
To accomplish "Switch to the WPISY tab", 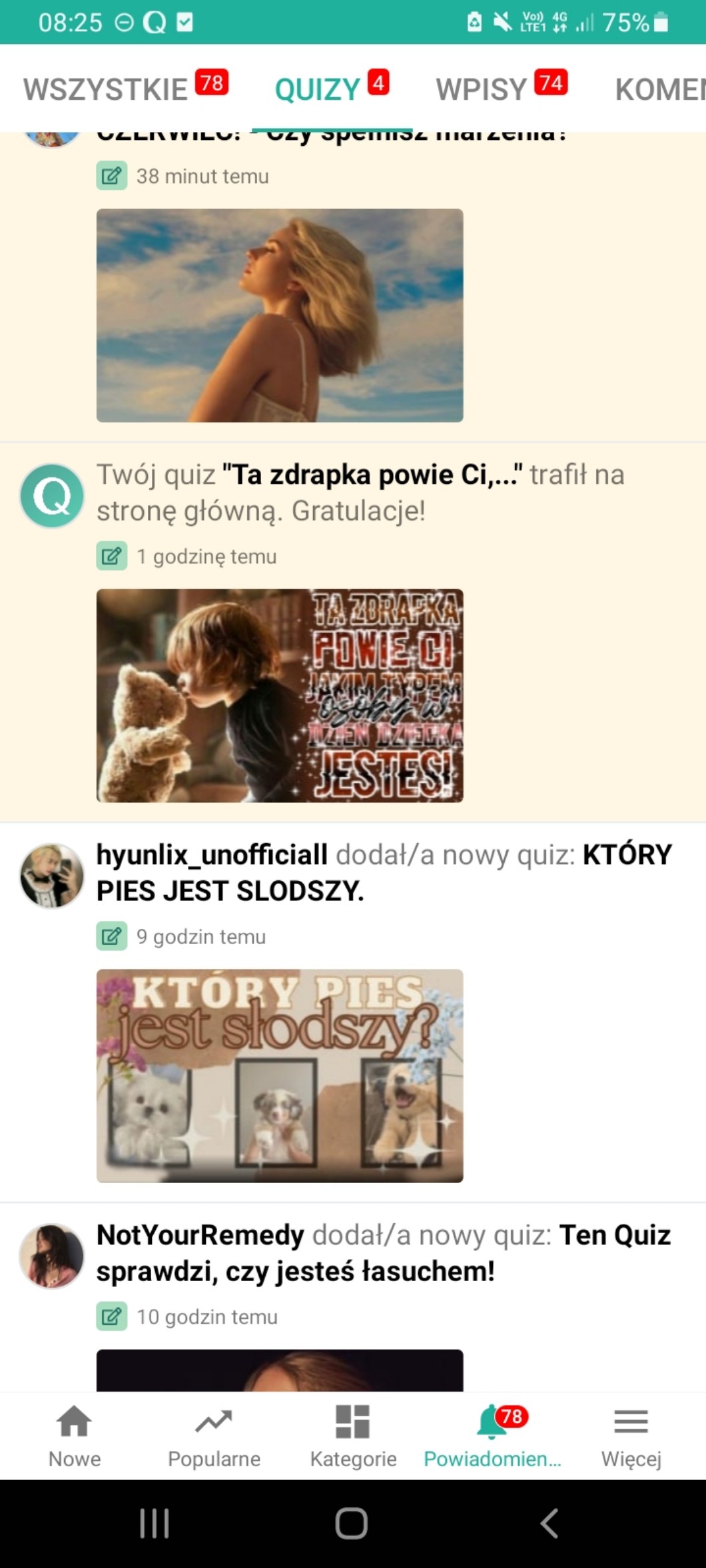I will [482, 89].
